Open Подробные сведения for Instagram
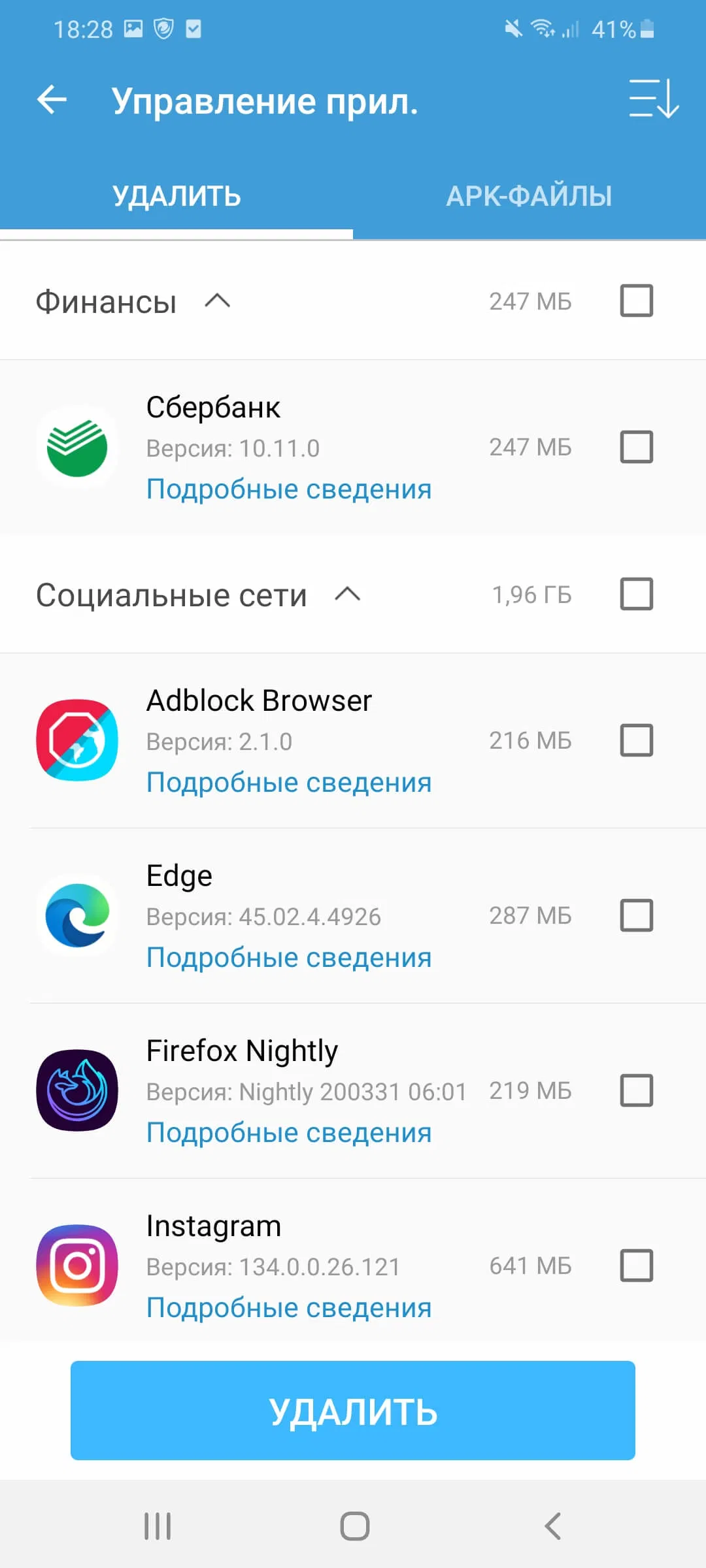Image resolution: width=706 pixels, height=1568 pixels. coord(288,1308)
